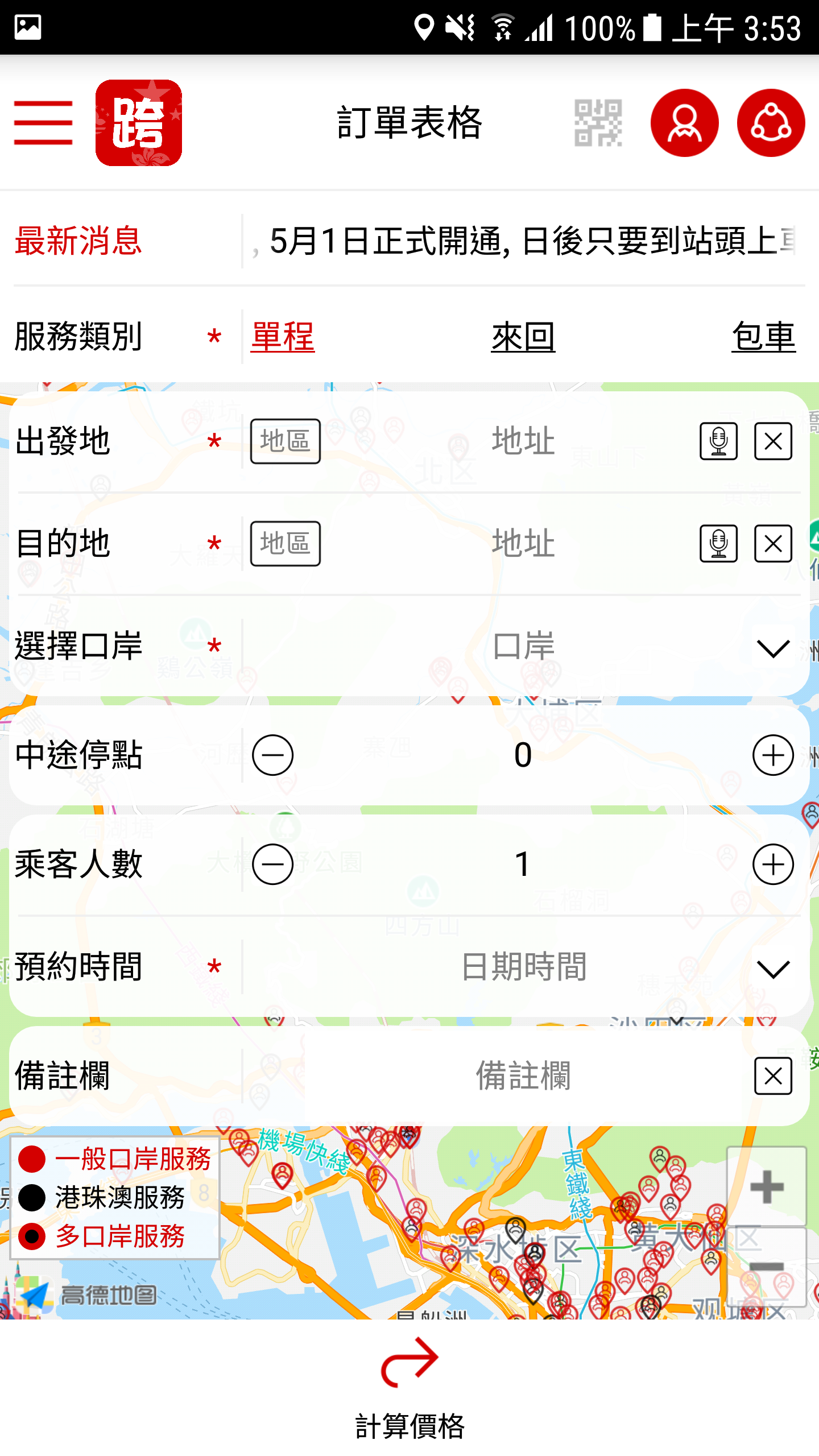Open the hamburger menu
819x1456 pixels.
point(43,123)
